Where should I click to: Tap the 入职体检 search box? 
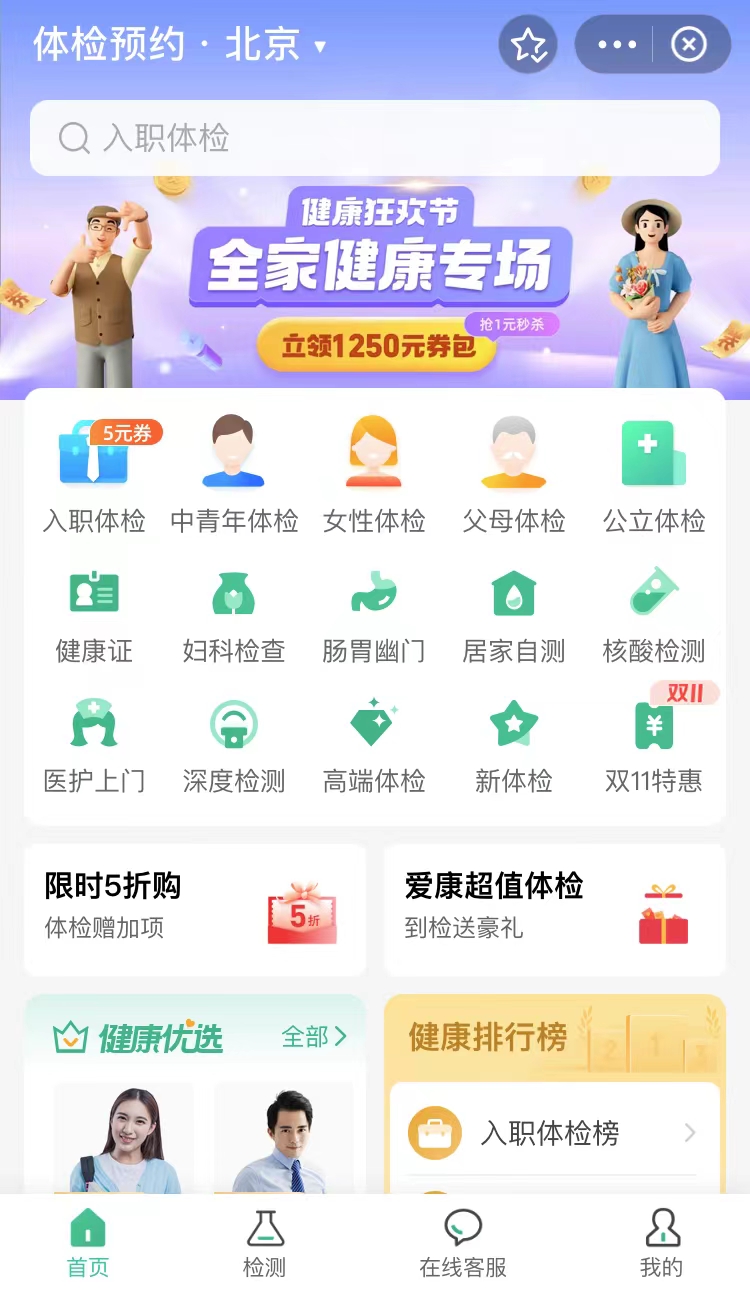pos(375,138)
